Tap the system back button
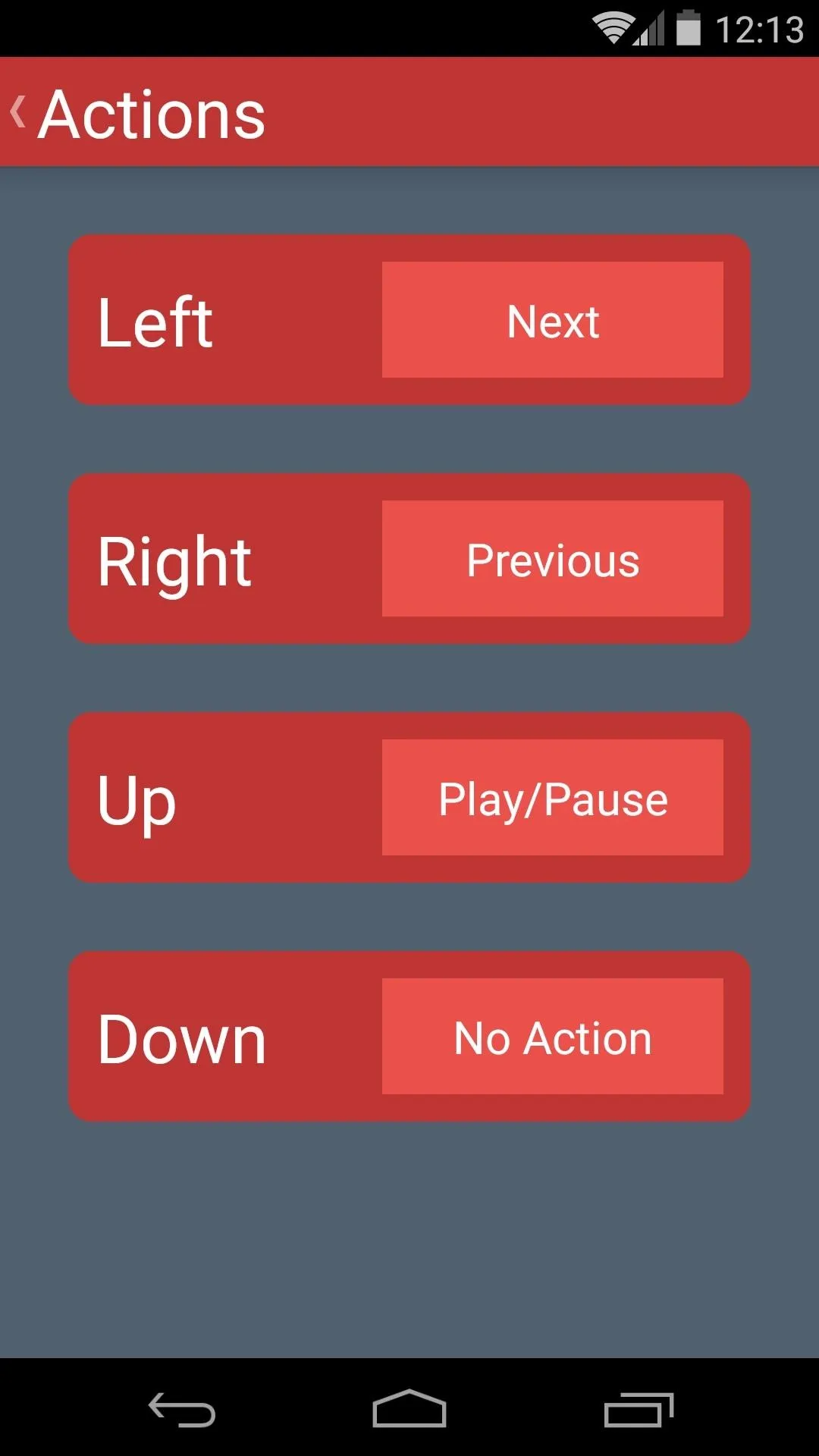This screenshot has width=819, height=1456. click(182, 1409)
